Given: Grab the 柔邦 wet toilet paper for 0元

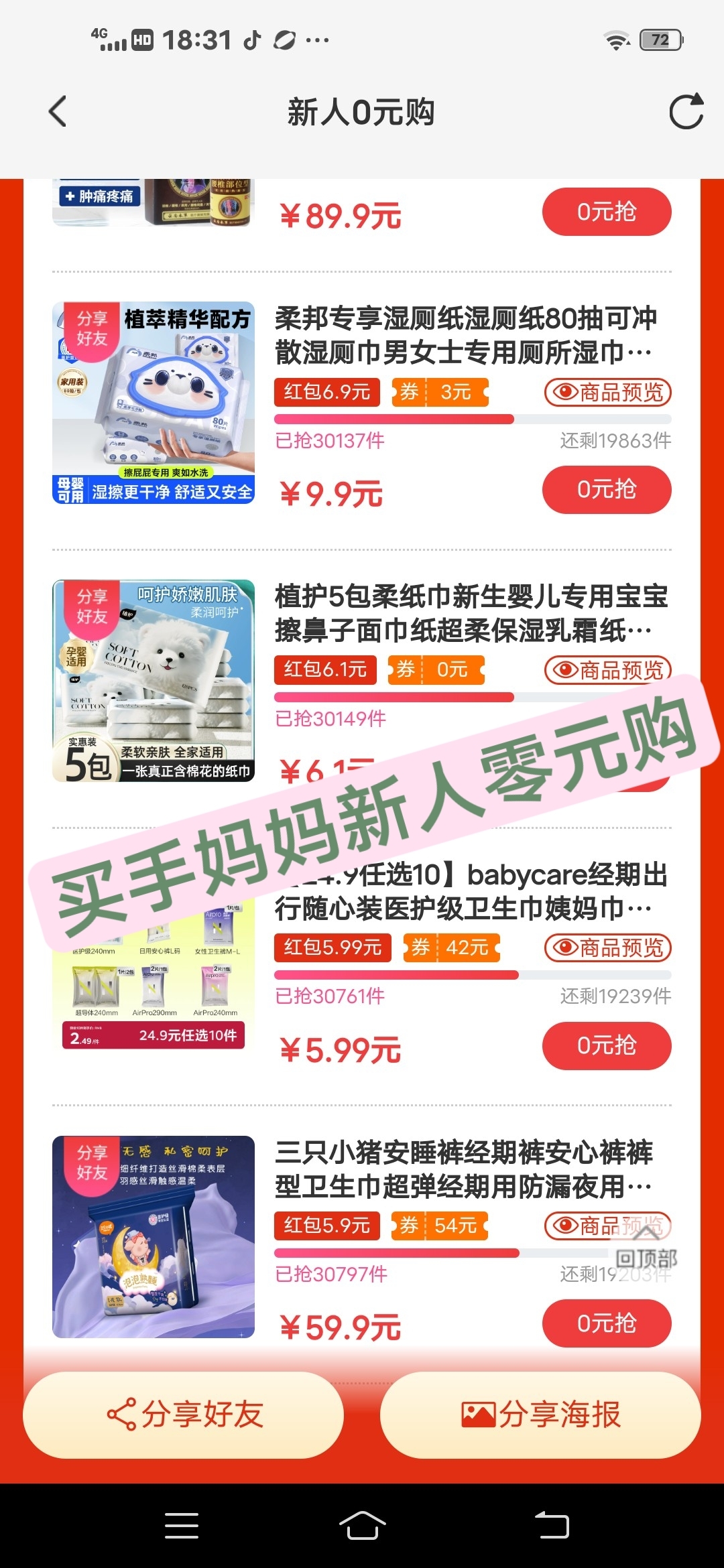Looking at the screenshot, I should point(606,490).
